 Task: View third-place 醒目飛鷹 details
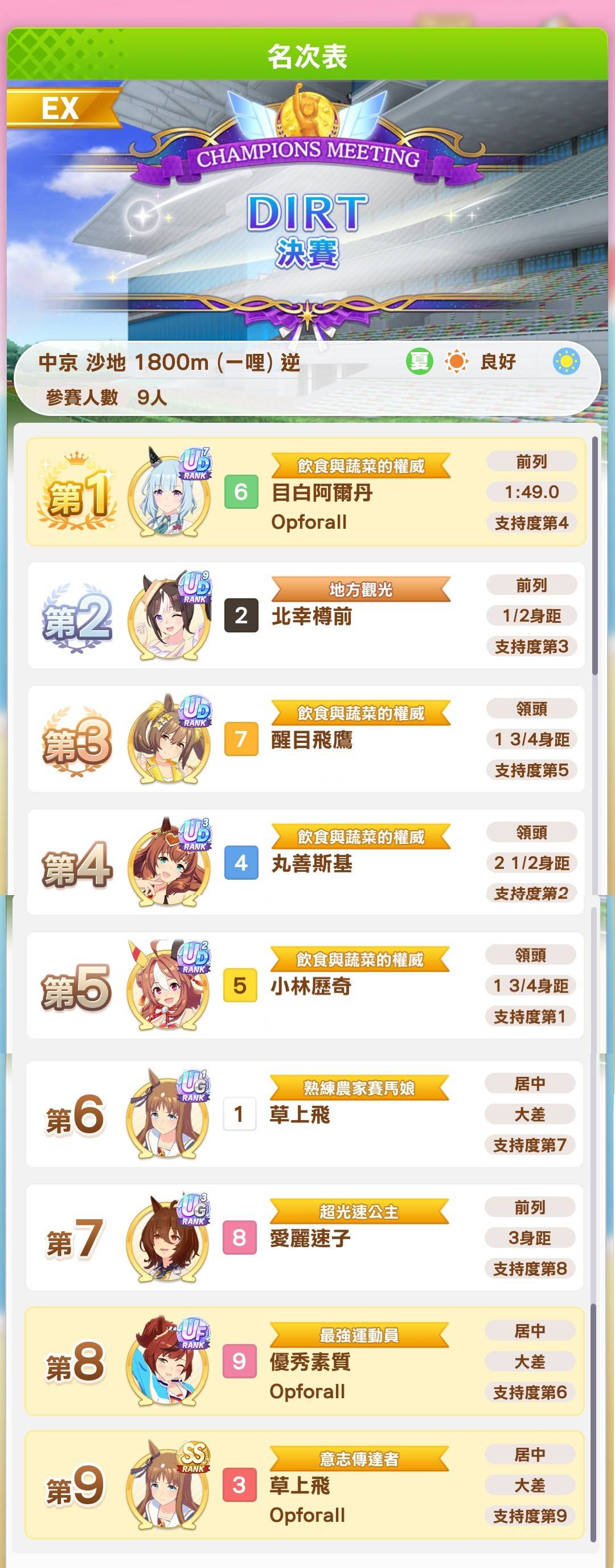306,739
